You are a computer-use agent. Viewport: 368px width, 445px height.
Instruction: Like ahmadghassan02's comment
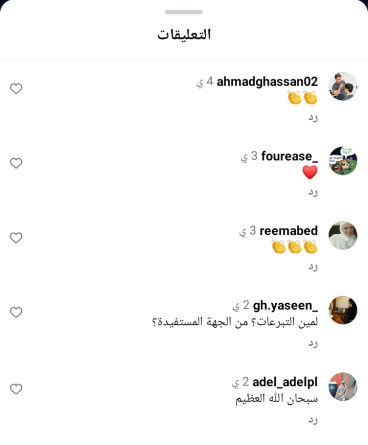pyautogui.click(x=16, y=89)
